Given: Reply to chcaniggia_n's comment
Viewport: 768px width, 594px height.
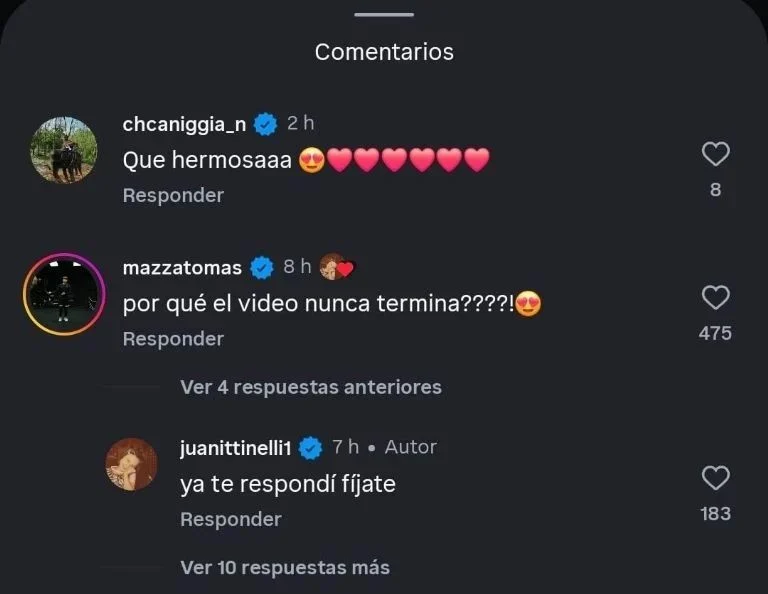Looking at the screenshot, I should [173, 195].
